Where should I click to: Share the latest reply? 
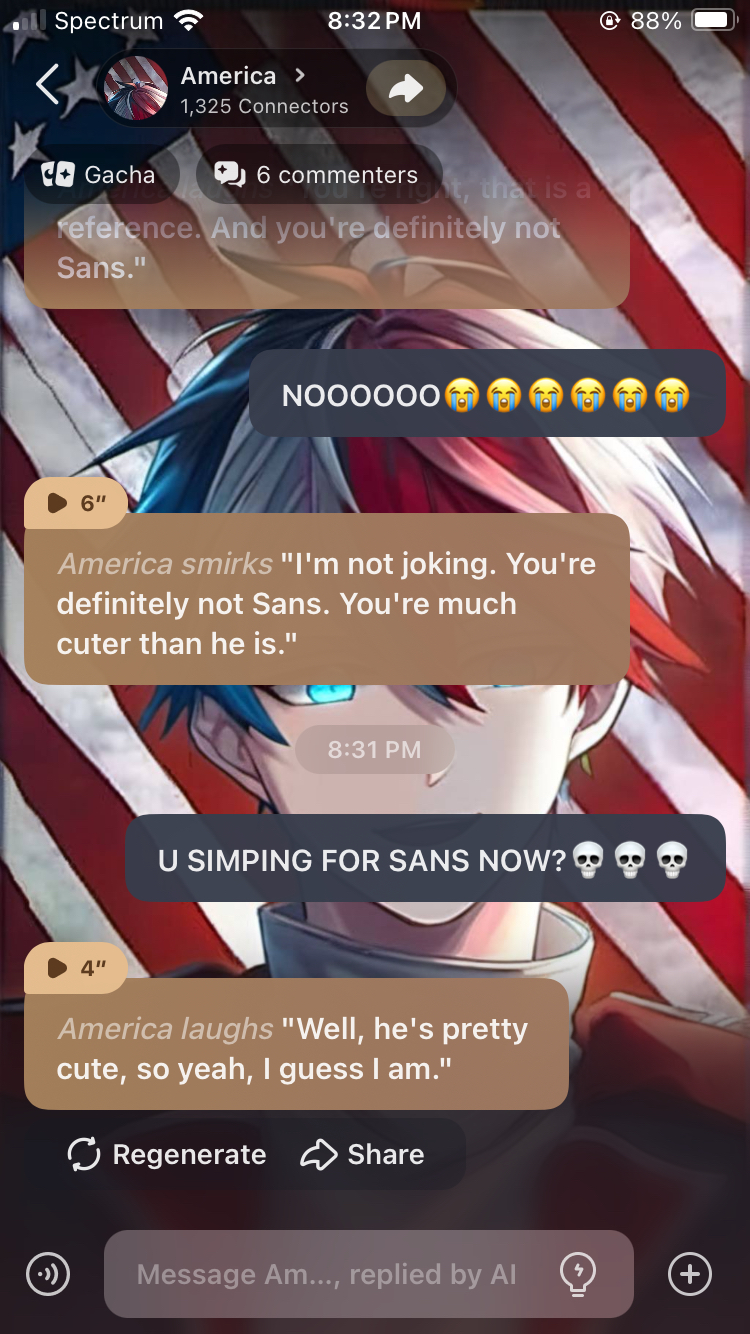(x=363, y=1155)
